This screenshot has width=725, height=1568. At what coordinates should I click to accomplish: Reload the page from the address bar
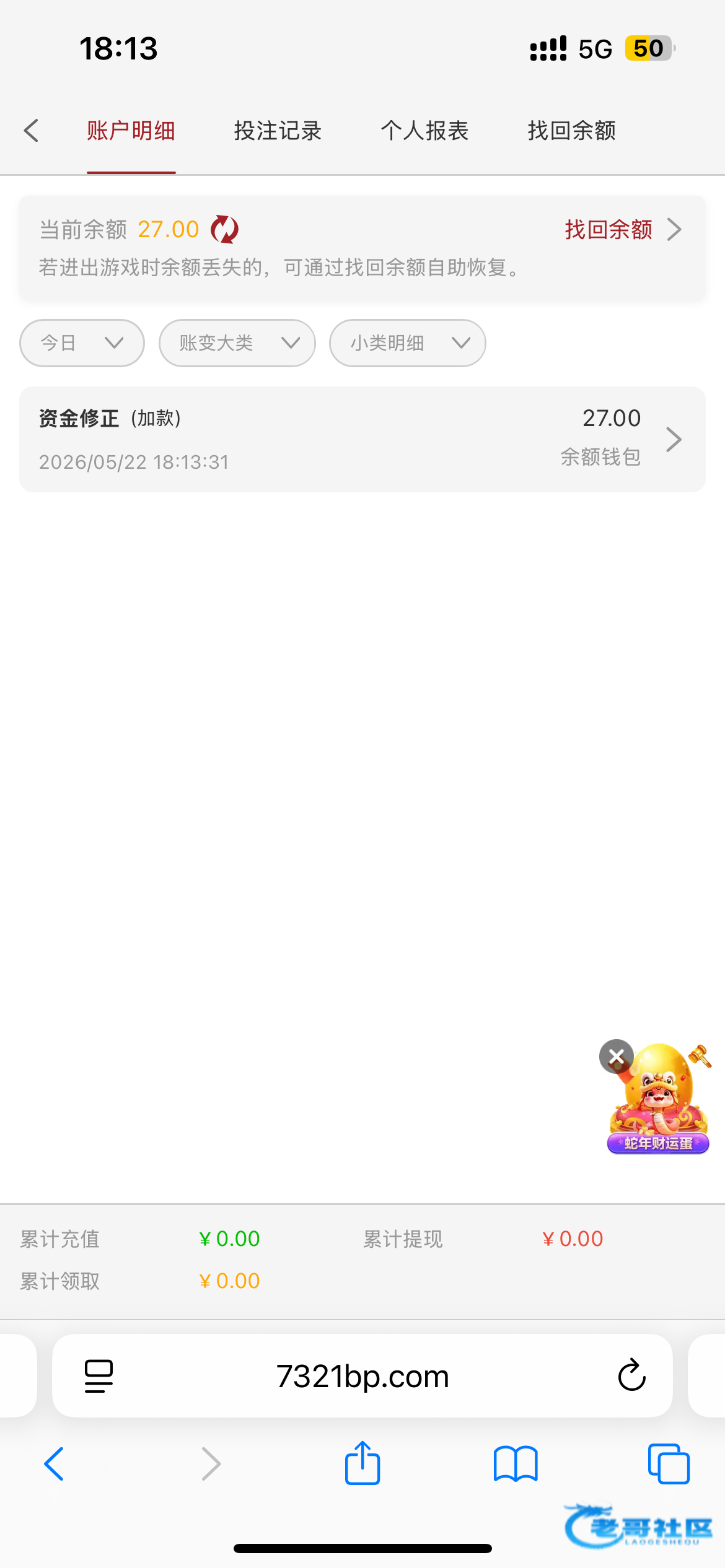point(632,1376)
